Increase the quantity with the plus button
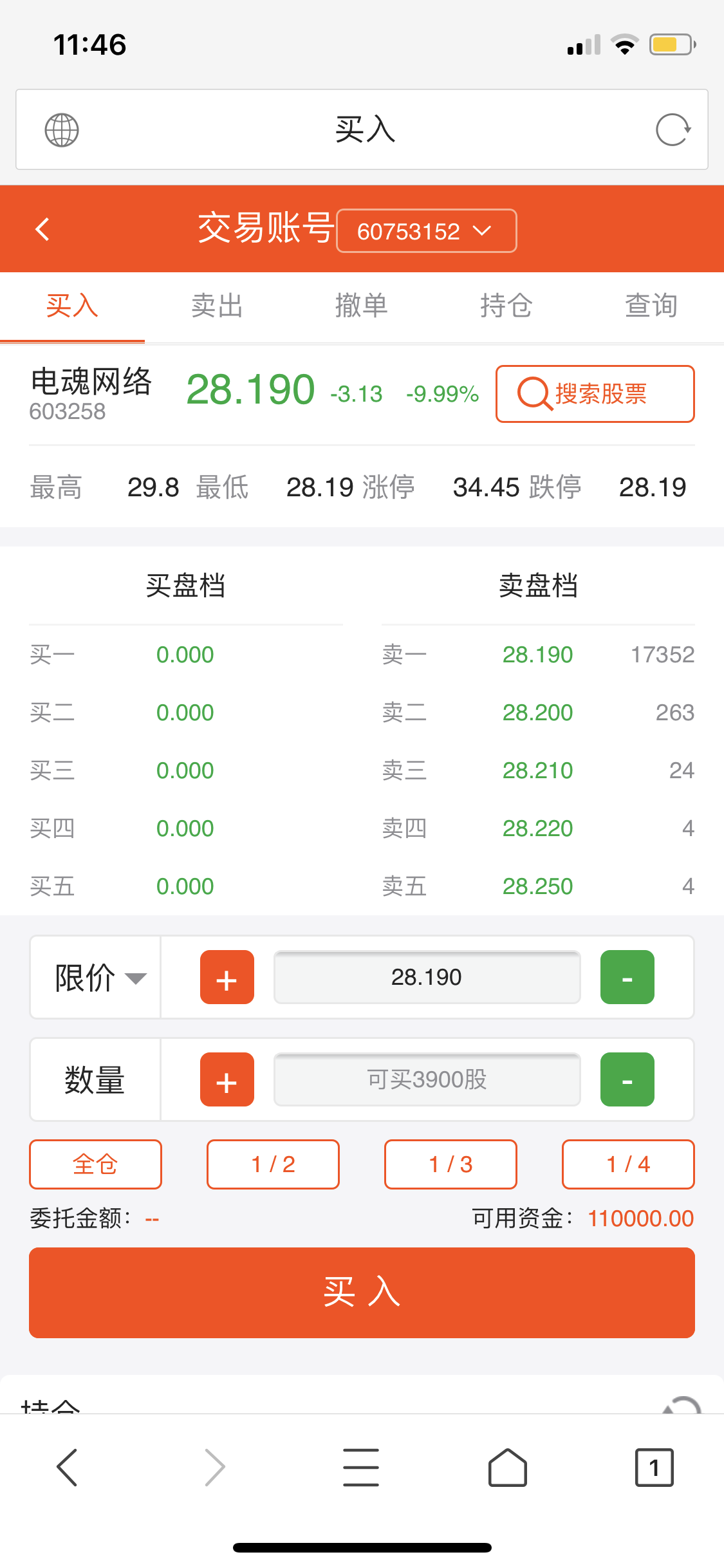 click(x=227, y=1079)
